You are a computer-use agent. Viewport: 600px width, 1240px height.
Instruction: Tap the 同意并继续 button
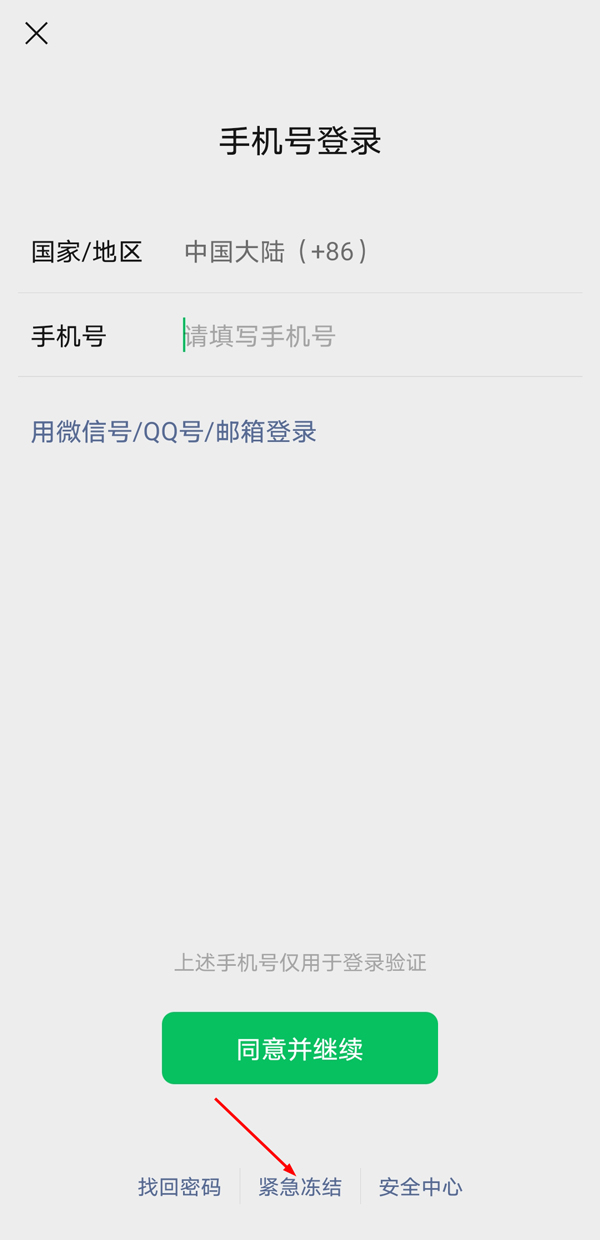click(300, 1048)
